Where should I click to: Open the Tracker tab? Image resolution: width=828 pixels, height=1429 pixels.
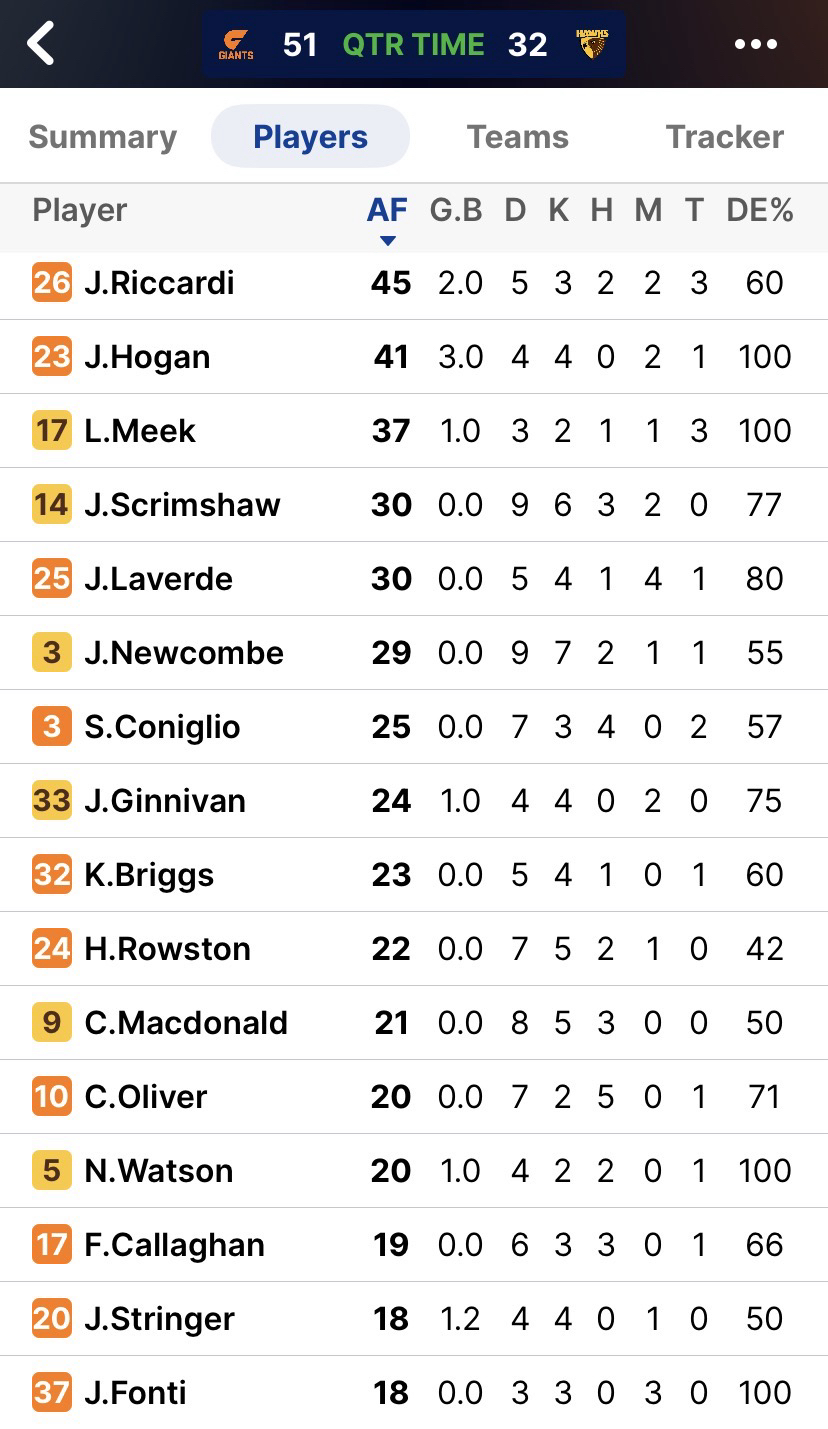point(724,137)
